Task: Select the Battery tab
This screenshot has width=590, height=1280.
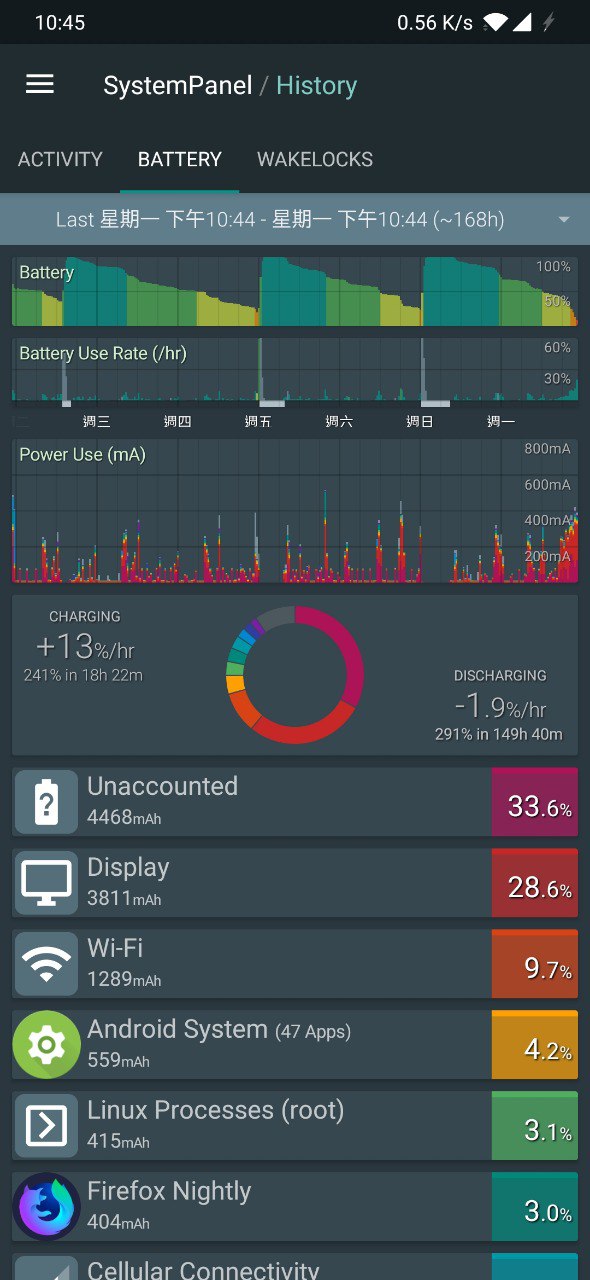Action: 180,159
